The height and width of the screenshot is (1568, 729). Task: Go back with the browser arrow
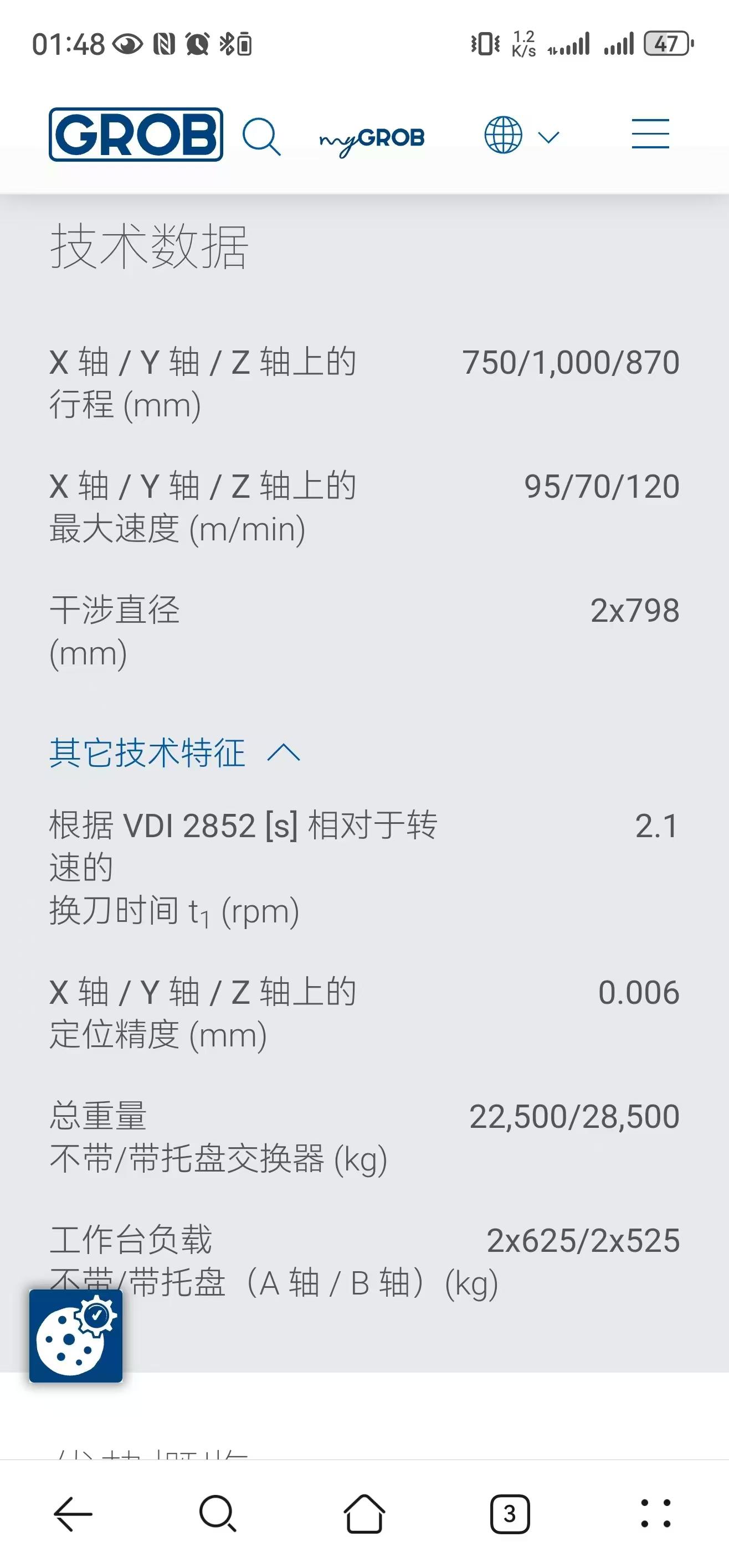[73, 1513]
